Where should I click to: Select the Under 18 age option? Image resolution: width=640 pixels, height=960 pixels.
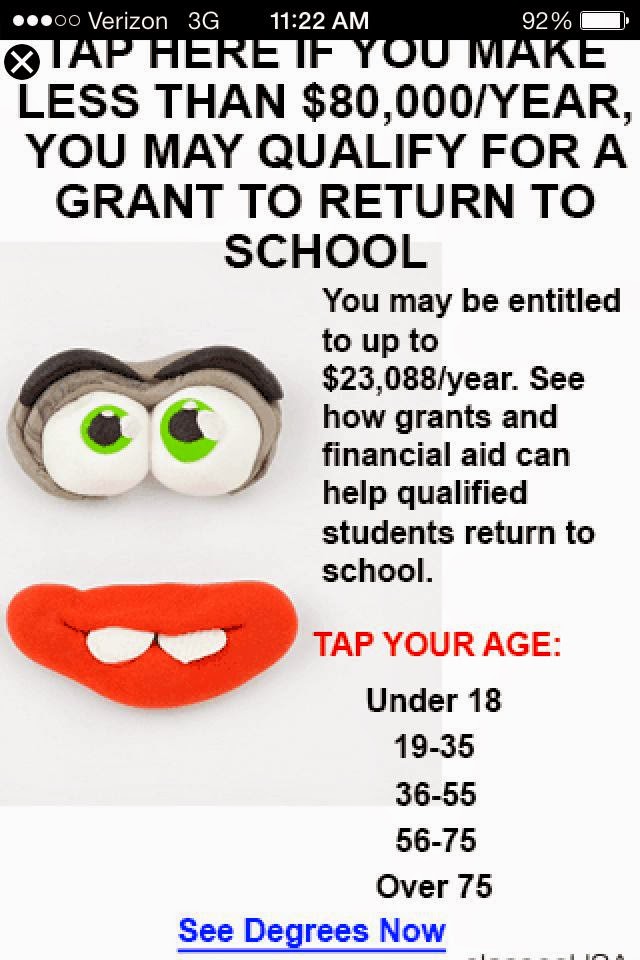[x=434, y=700]
